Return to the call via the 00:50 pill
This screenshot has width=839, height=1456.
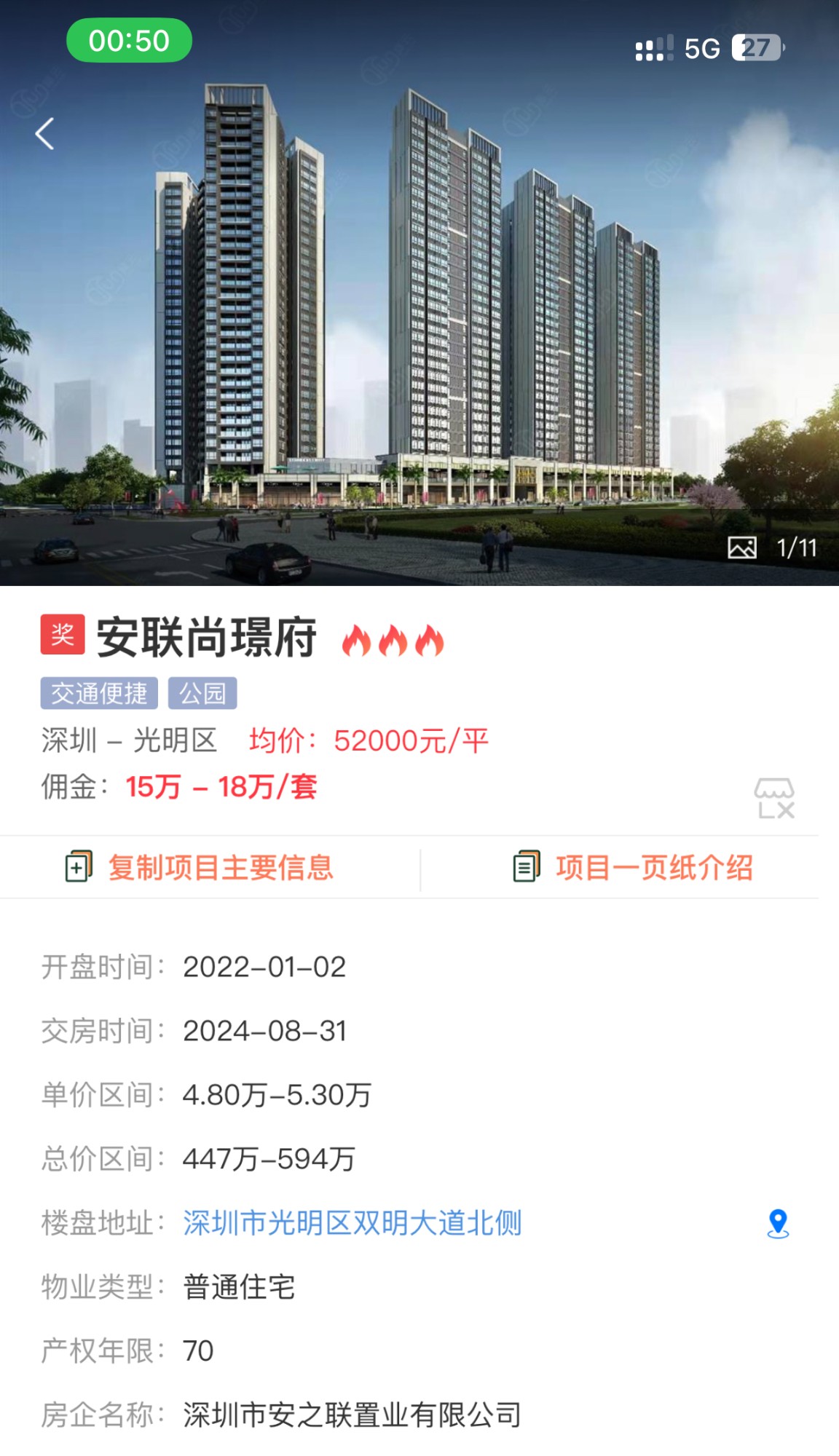point(129,41)
